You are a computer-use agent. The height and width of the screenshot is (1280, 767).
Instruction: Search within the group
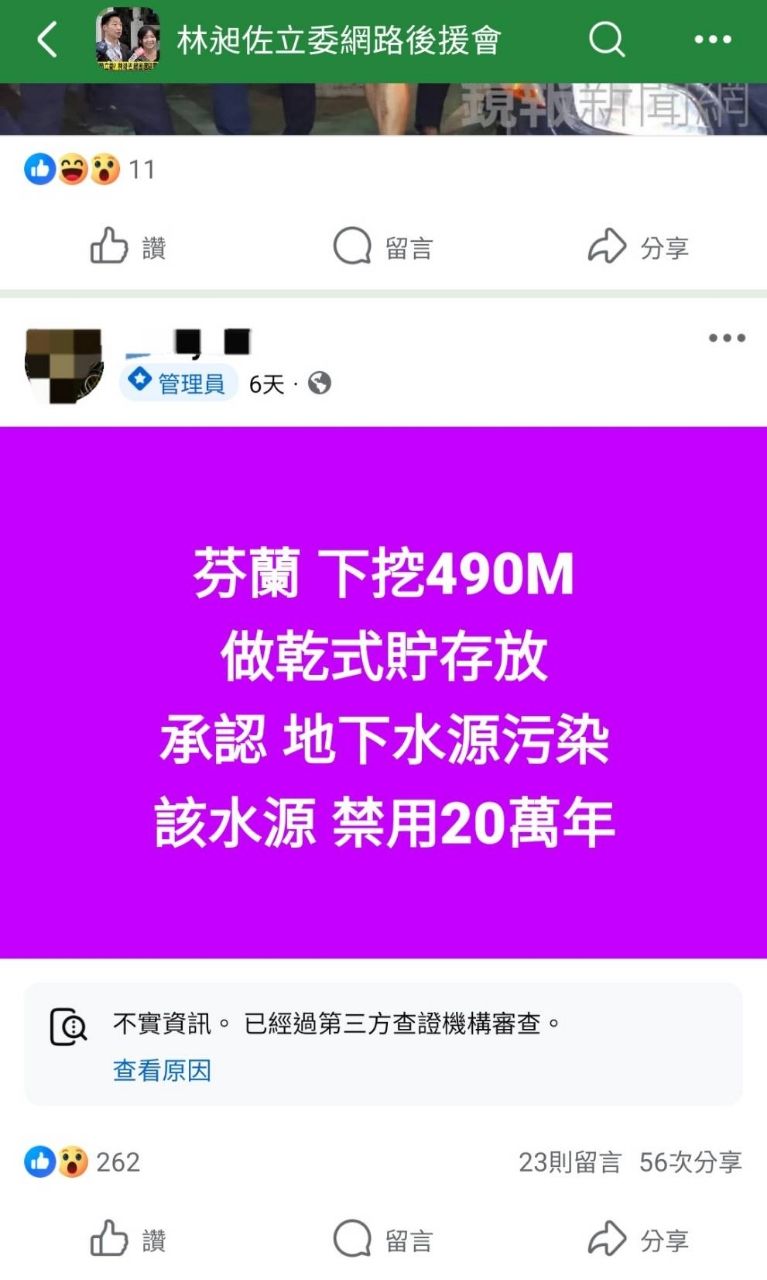point(606,40)
